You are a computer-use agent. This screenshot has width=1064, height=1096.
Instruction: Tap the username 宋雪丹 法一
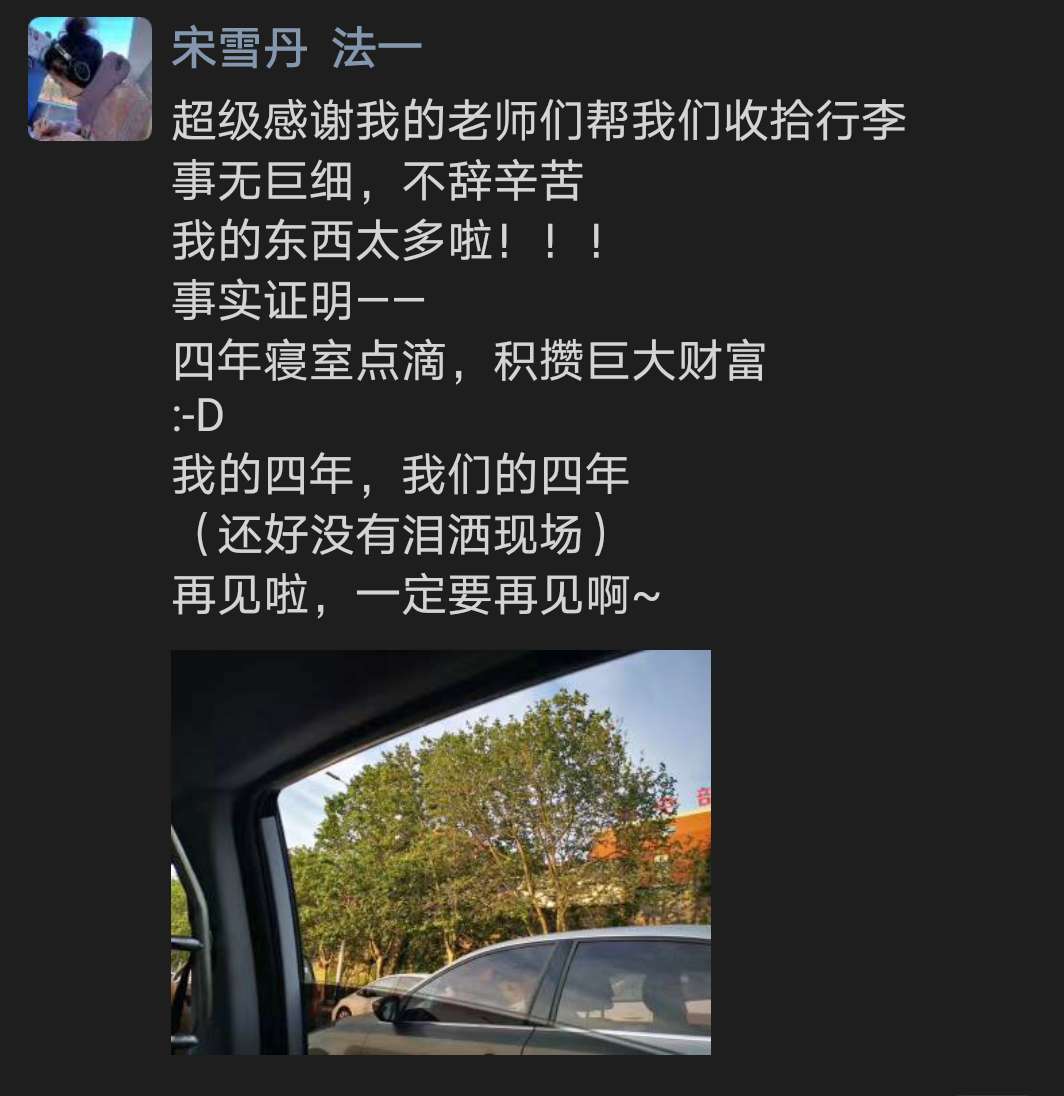[x=298, y=47]
